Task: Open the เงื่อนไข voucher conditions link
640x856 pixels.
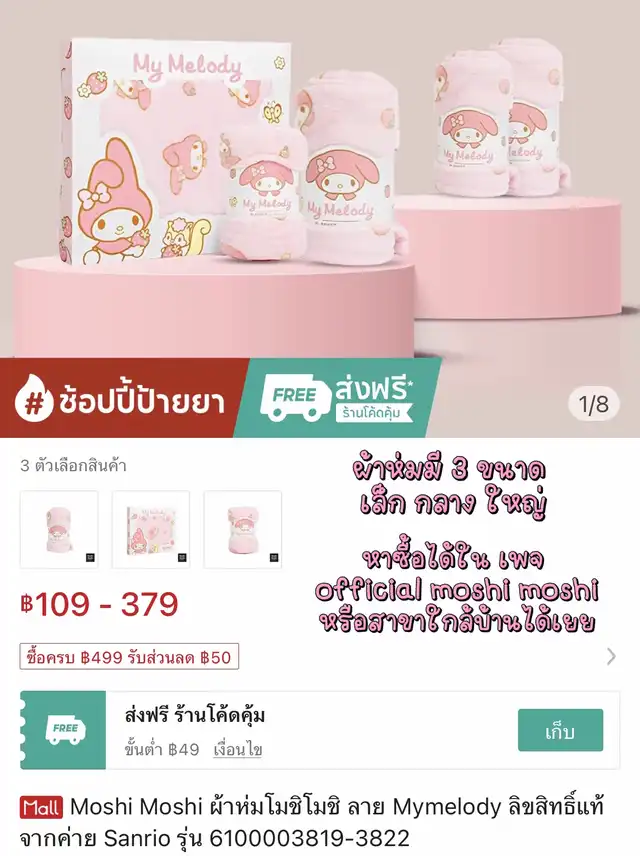Action: click(240, 750)
